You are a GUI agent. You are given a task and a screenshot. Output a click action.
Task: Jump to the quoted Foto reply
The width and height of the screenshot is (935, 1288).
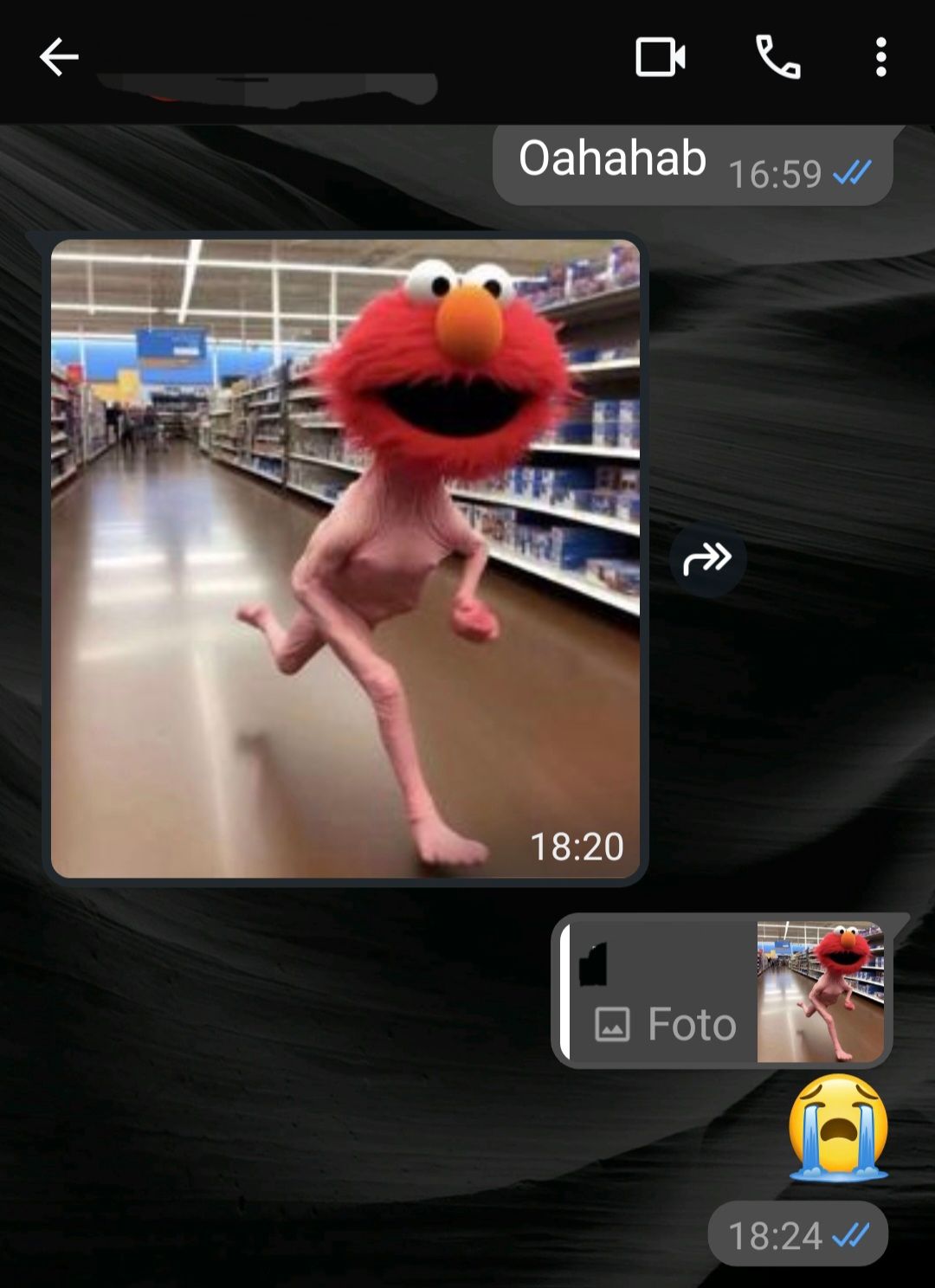pos(723,992)
